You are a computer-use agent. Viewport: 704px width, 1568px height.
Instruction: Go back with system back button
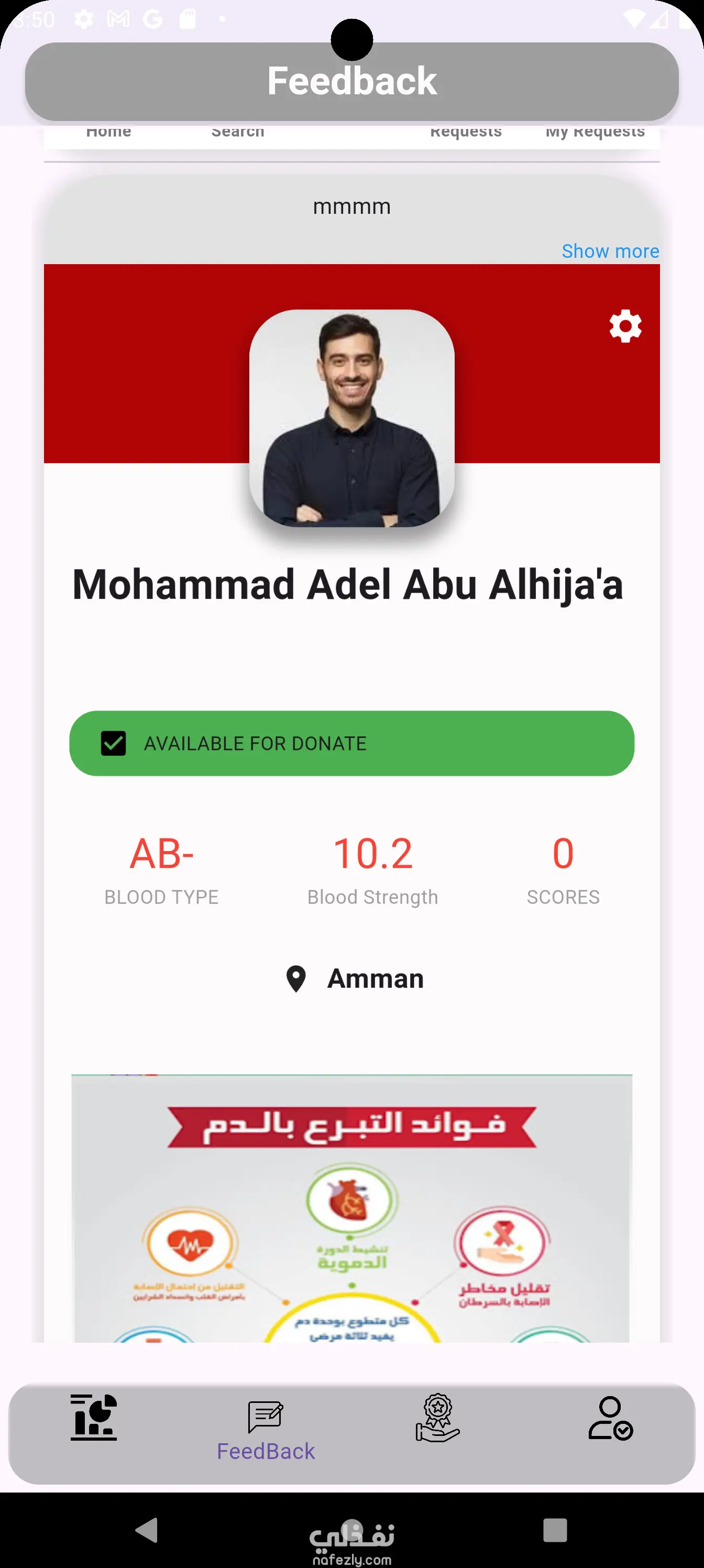(x=147, y=1530)
